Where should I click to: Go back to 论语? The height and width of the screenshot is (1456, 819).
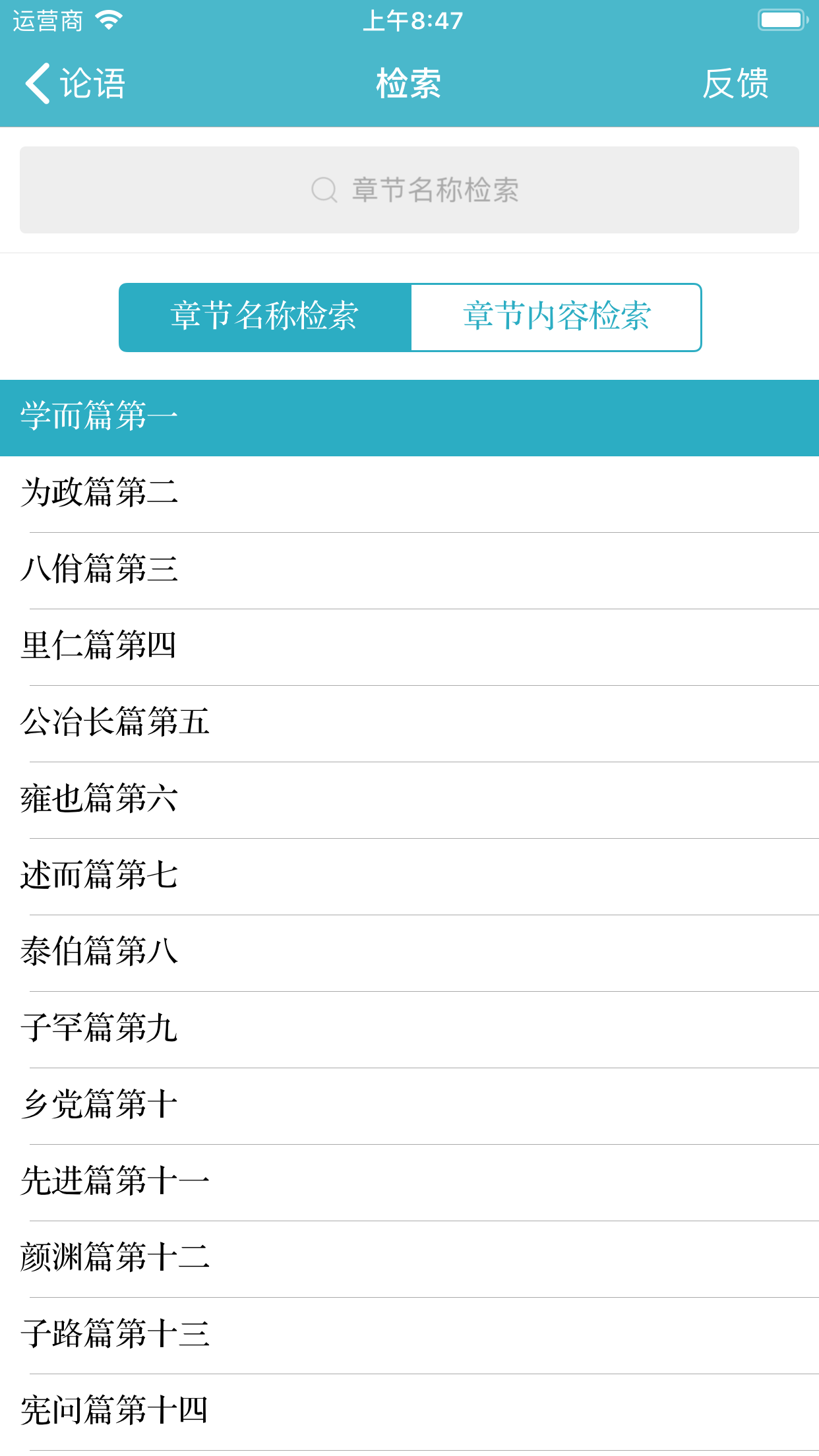tap(75, 84)
